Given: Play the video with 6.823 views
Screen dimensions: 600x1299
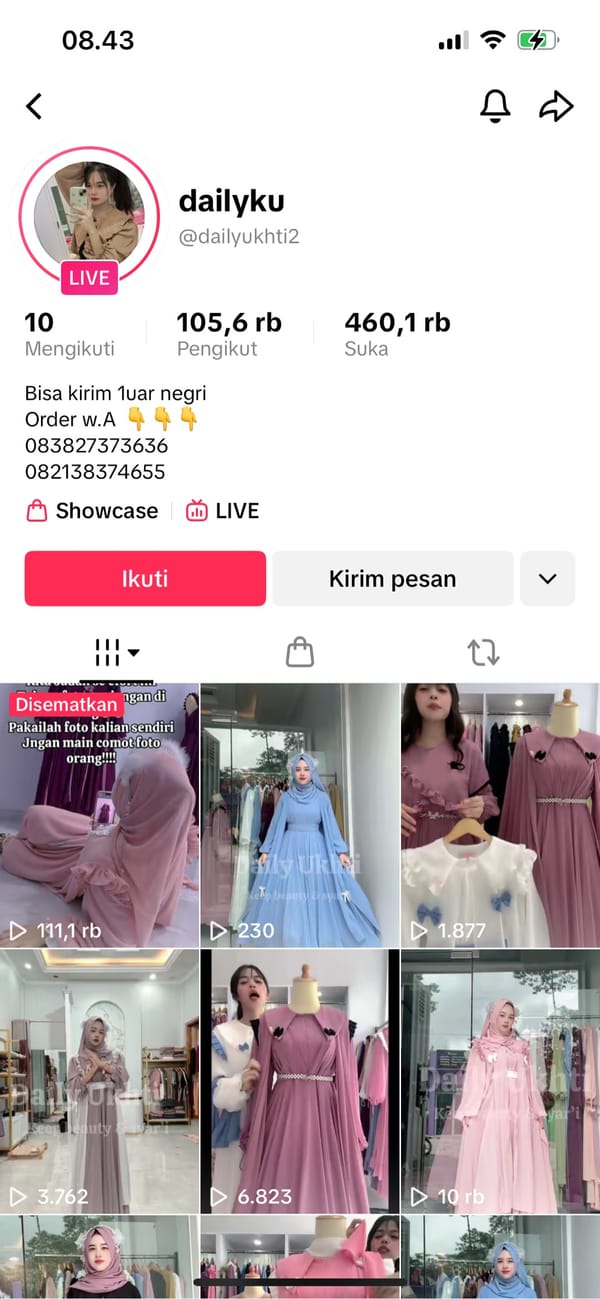Looking at the screenshot, I should click(x=300, y=1081).
